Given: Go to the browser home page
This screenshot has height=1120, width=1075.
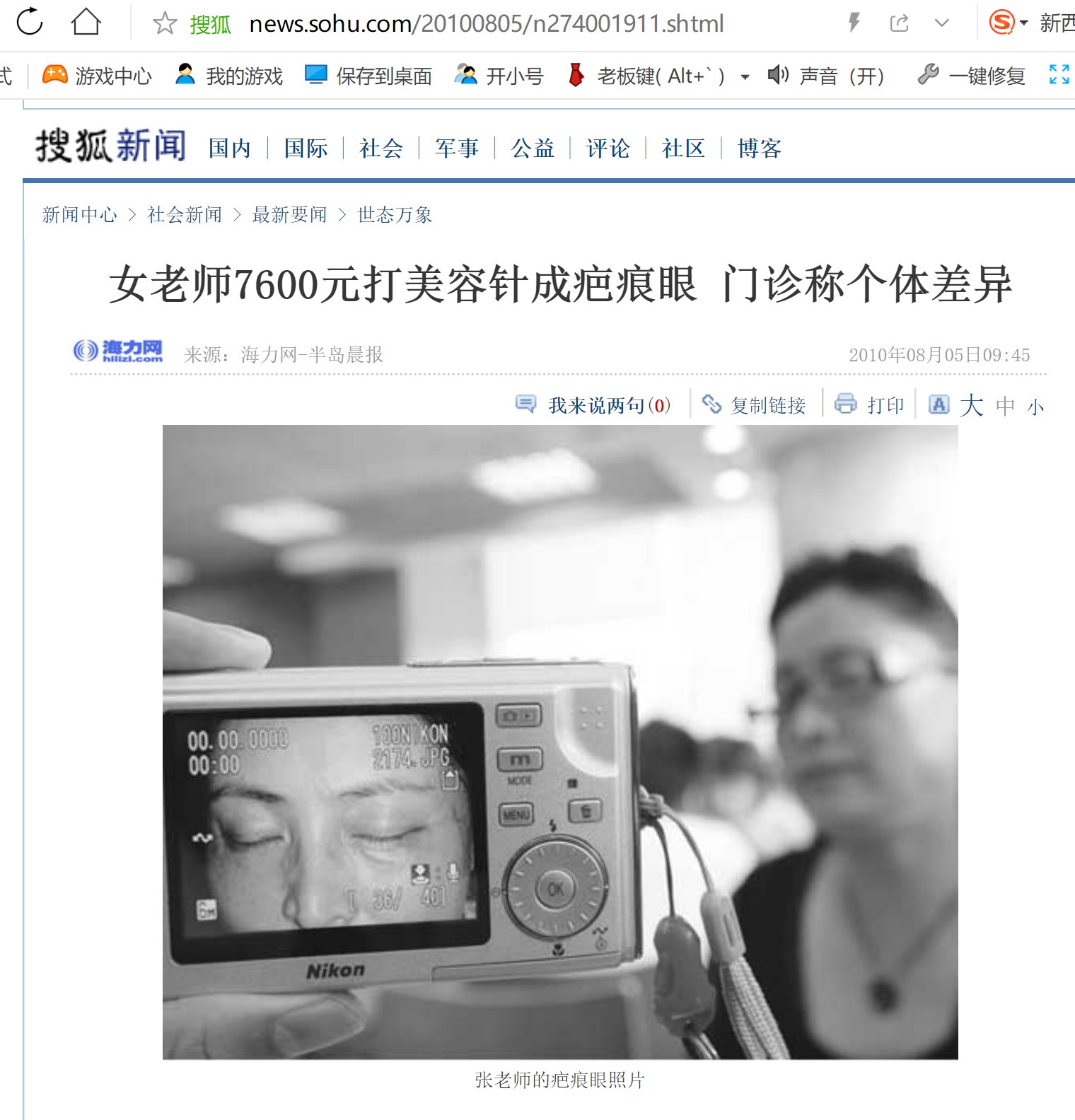Looking at the screenshot, I should click(86, 22).
